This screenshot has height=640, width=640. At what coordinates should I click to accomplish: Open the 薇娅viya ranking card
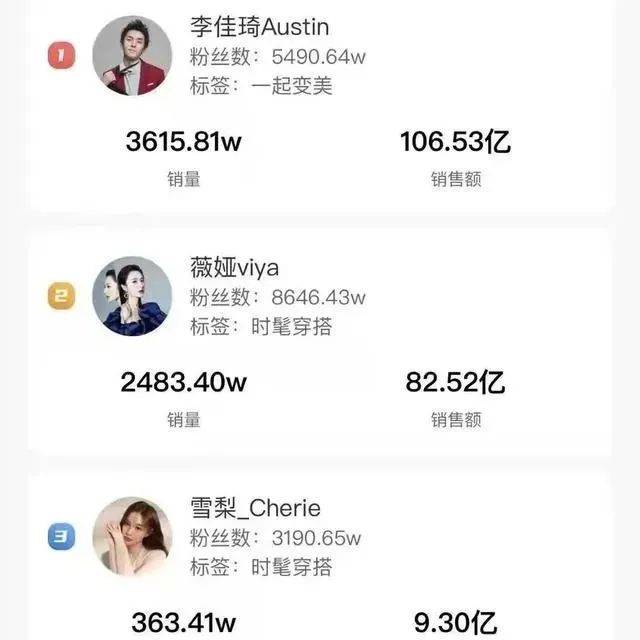pos(320,340)
